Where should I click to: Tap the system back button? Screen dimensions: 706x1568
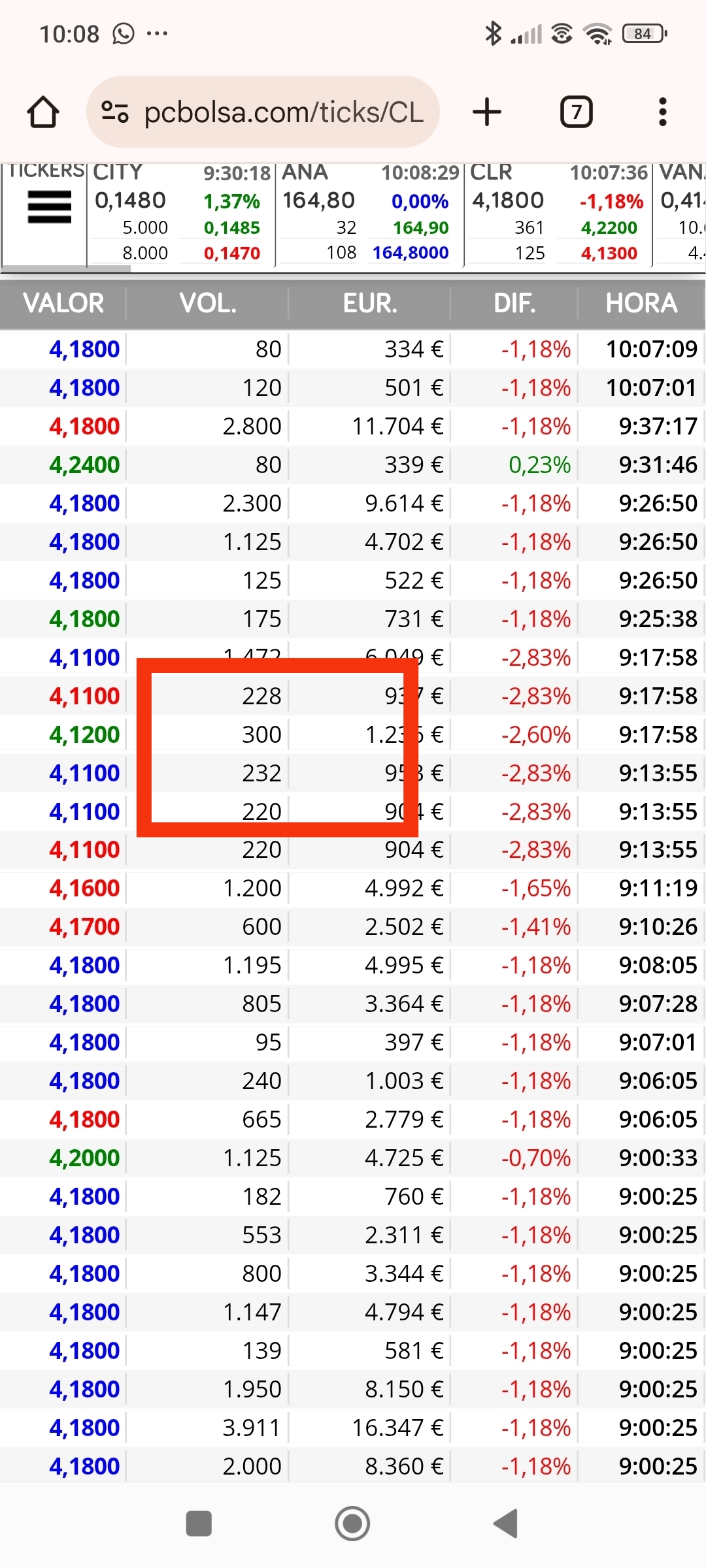pyautogui.click(x=505, y=1524)
